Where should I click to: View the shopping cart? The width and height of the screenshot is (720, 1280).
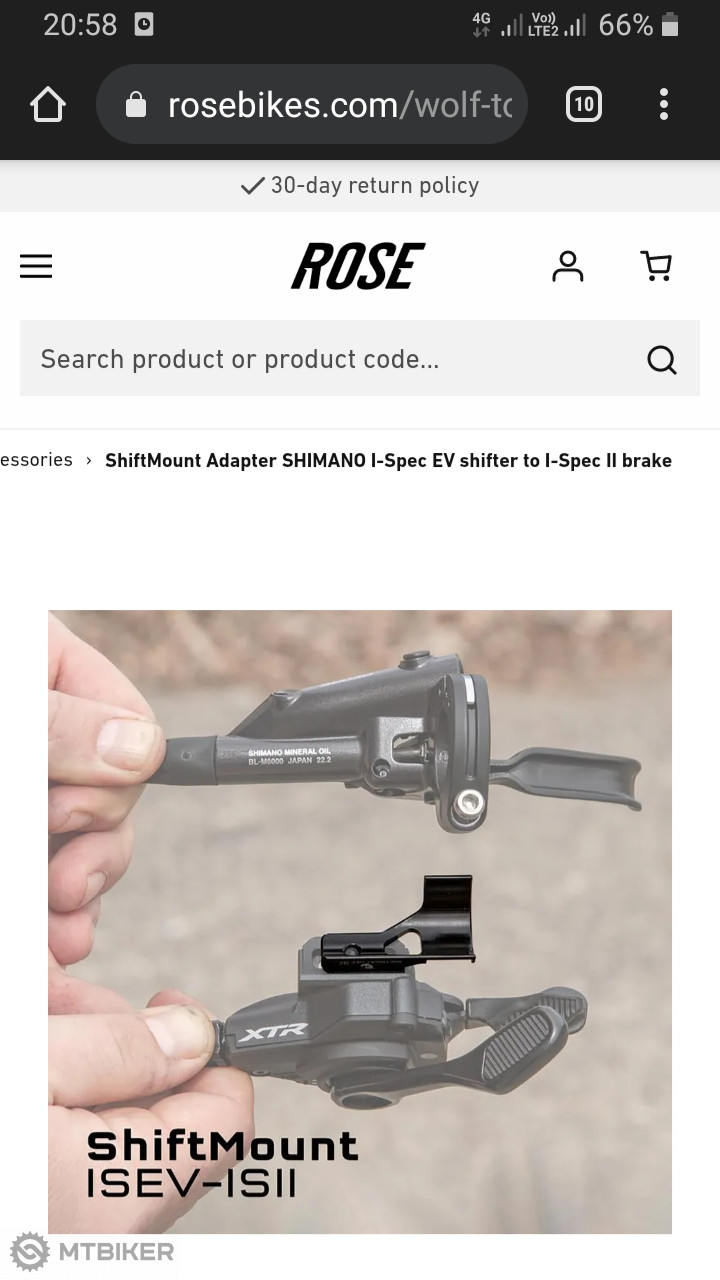[x=656, y=266]
